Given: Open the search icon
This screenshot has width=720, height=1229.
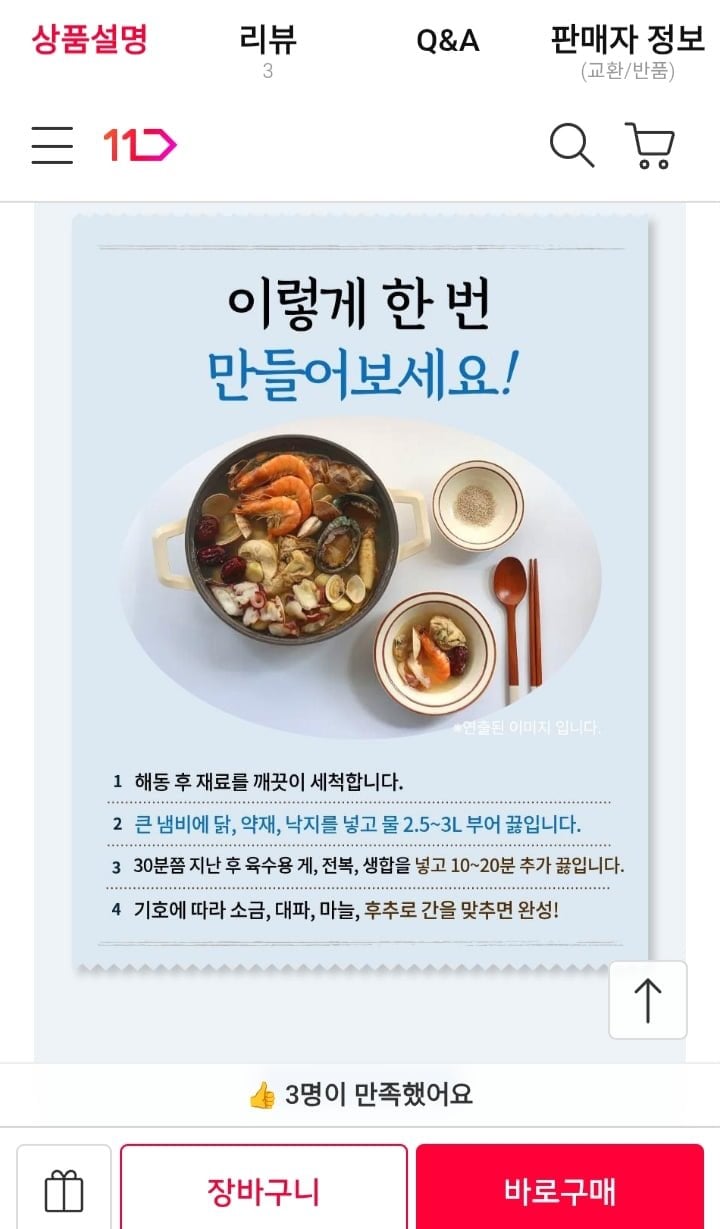Looking at the screenshot, I should (572, 146).
